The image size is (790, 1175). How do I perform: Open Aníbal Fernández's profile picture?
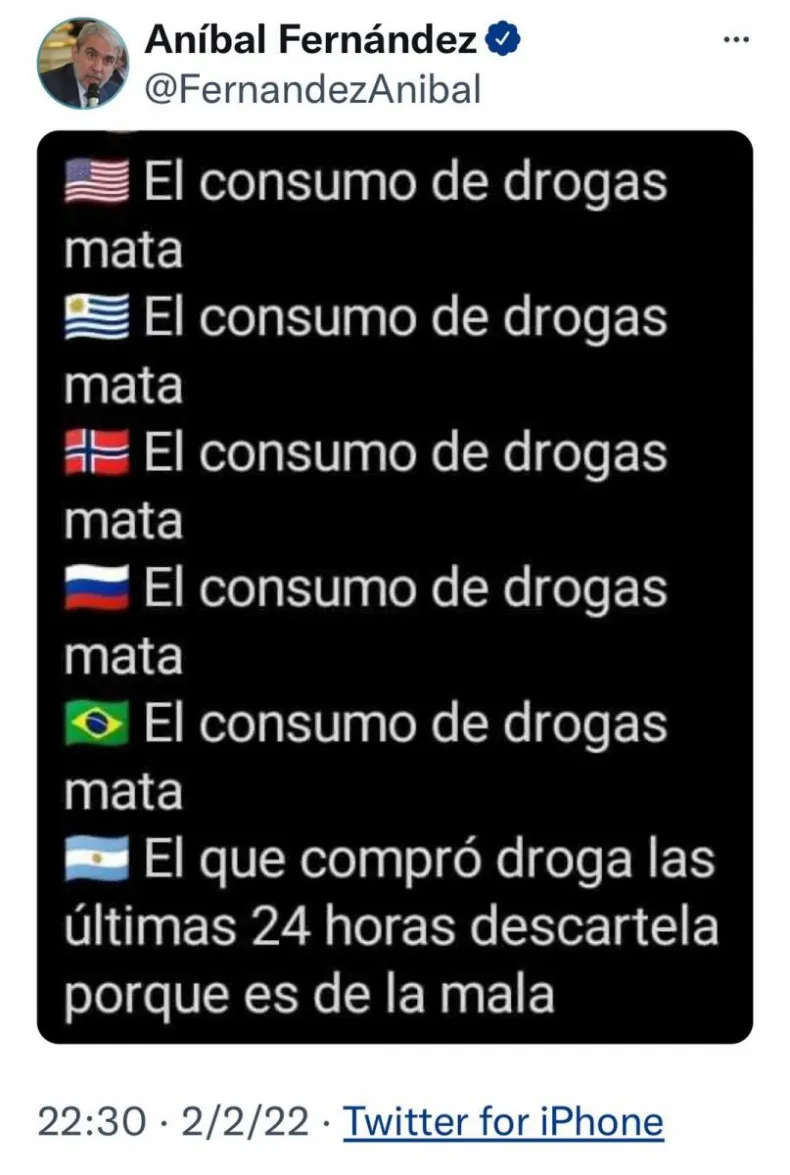pyautogui.click(x=82, y=63)
